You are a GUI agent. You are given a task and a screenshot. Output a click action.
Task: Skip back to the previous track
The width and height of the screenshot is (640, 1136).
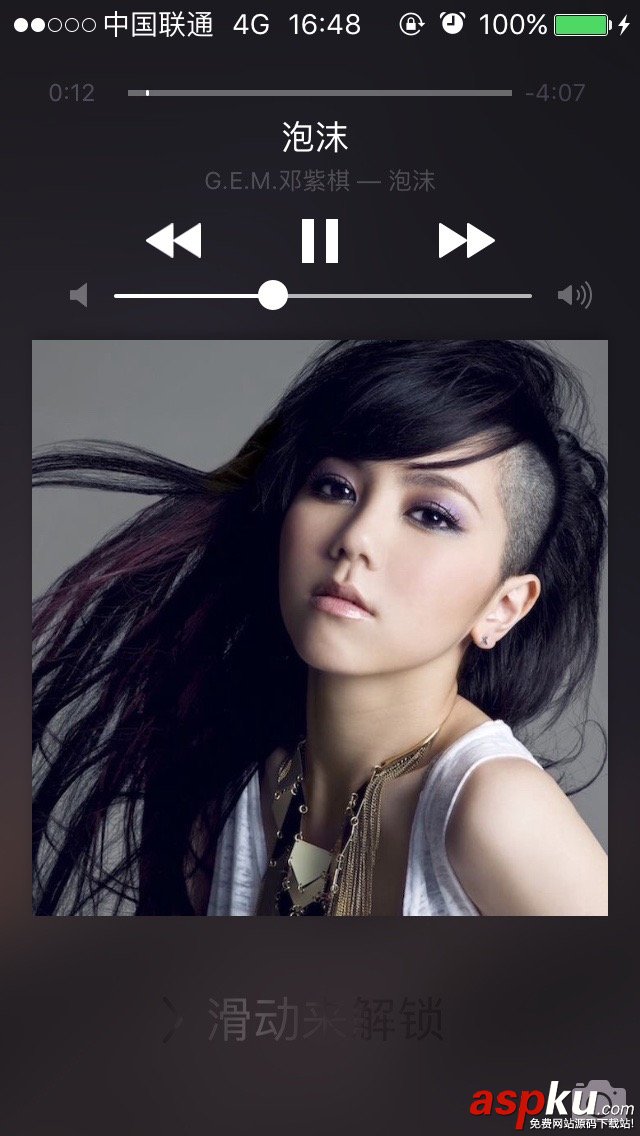[174, 241]
